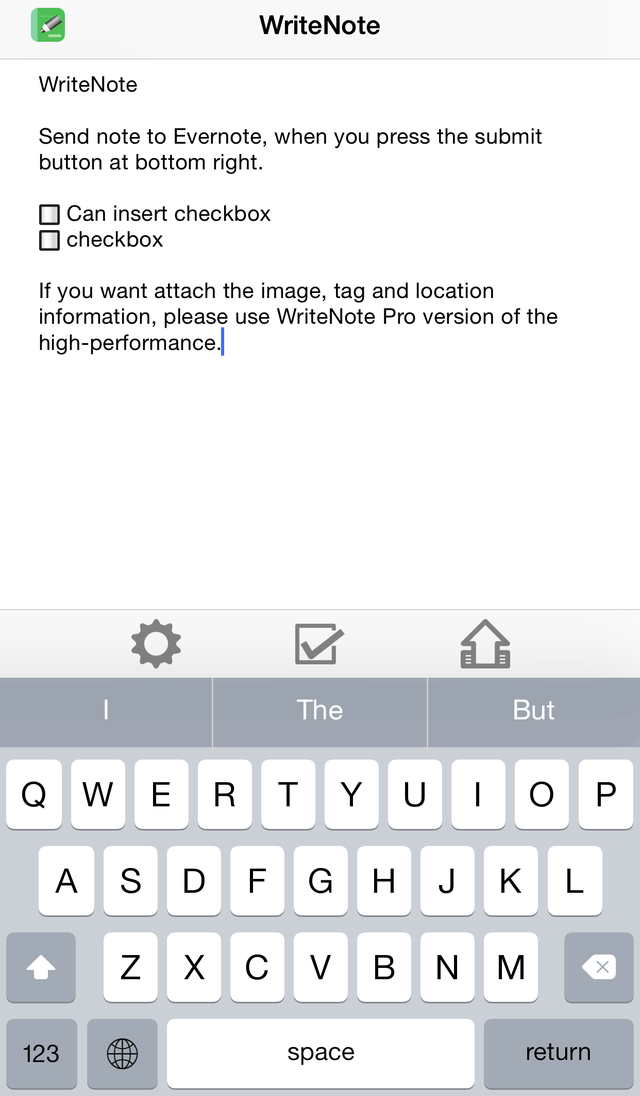
Task: Choose the 'The' keyboard suggestion
Action: click(319, 711)
